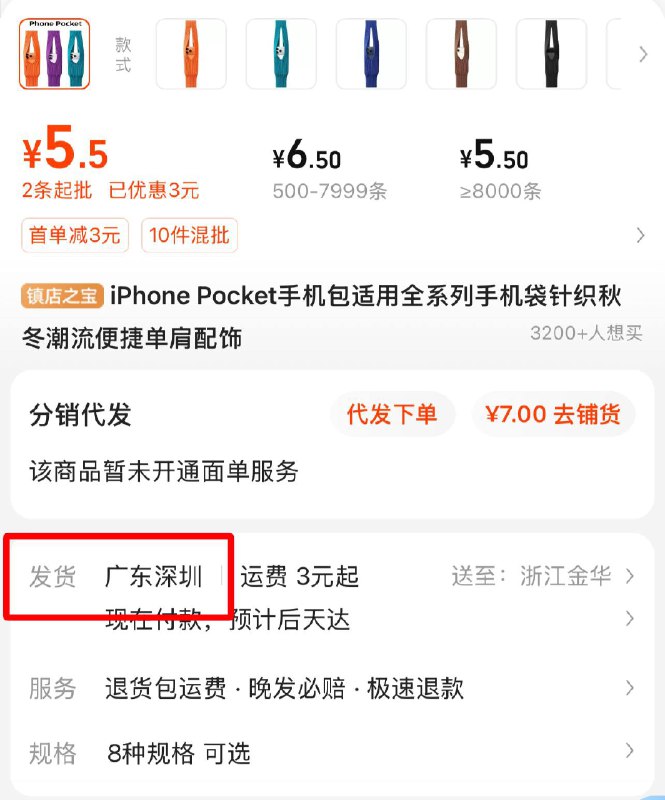The height and width of the screenshot is (800, 665).
Task: Select the multi-color Phone Pocket style thumbnail
Action: pyautogui.click(x=54, y=53)
